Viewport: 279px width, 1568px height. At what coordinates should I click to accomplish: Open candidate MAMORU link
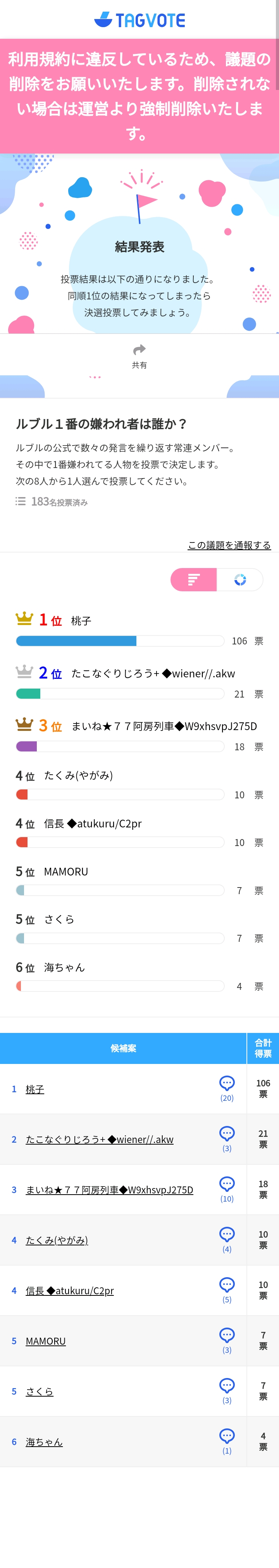click(x=46, y=1341)
